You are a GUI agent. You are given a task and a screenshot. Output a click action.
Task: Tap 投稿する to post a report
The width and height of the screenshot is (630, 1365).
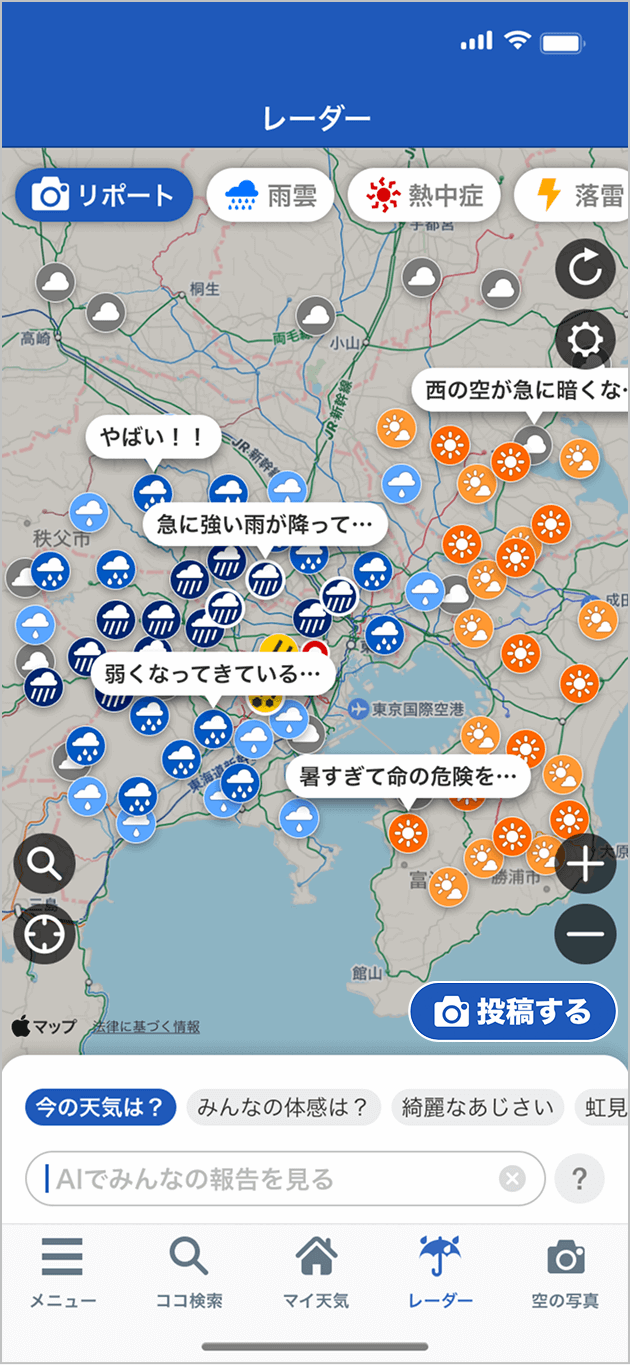click(513, 1012)
